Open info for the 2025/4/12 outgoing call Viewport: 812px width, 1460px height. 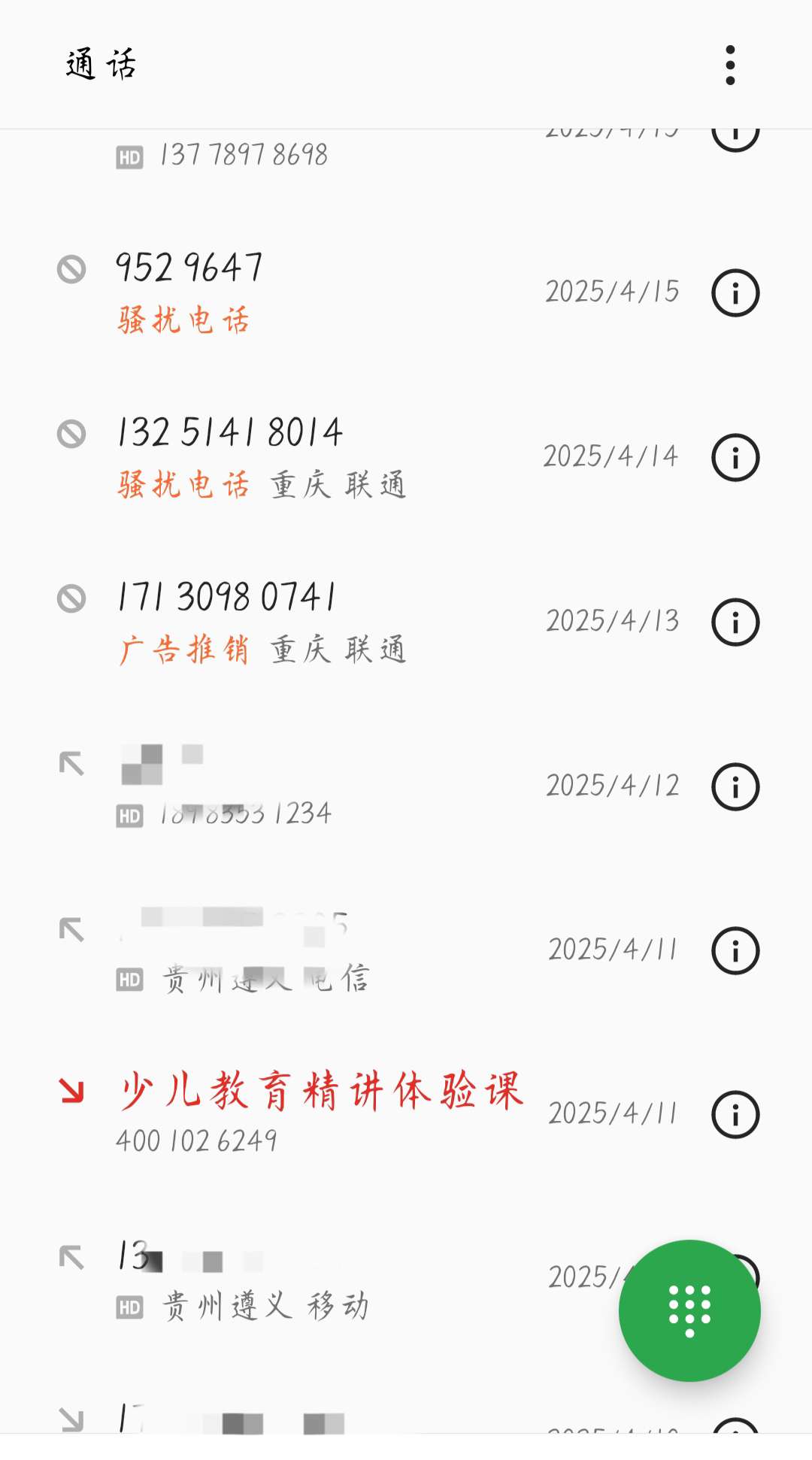tap(735, 787)
